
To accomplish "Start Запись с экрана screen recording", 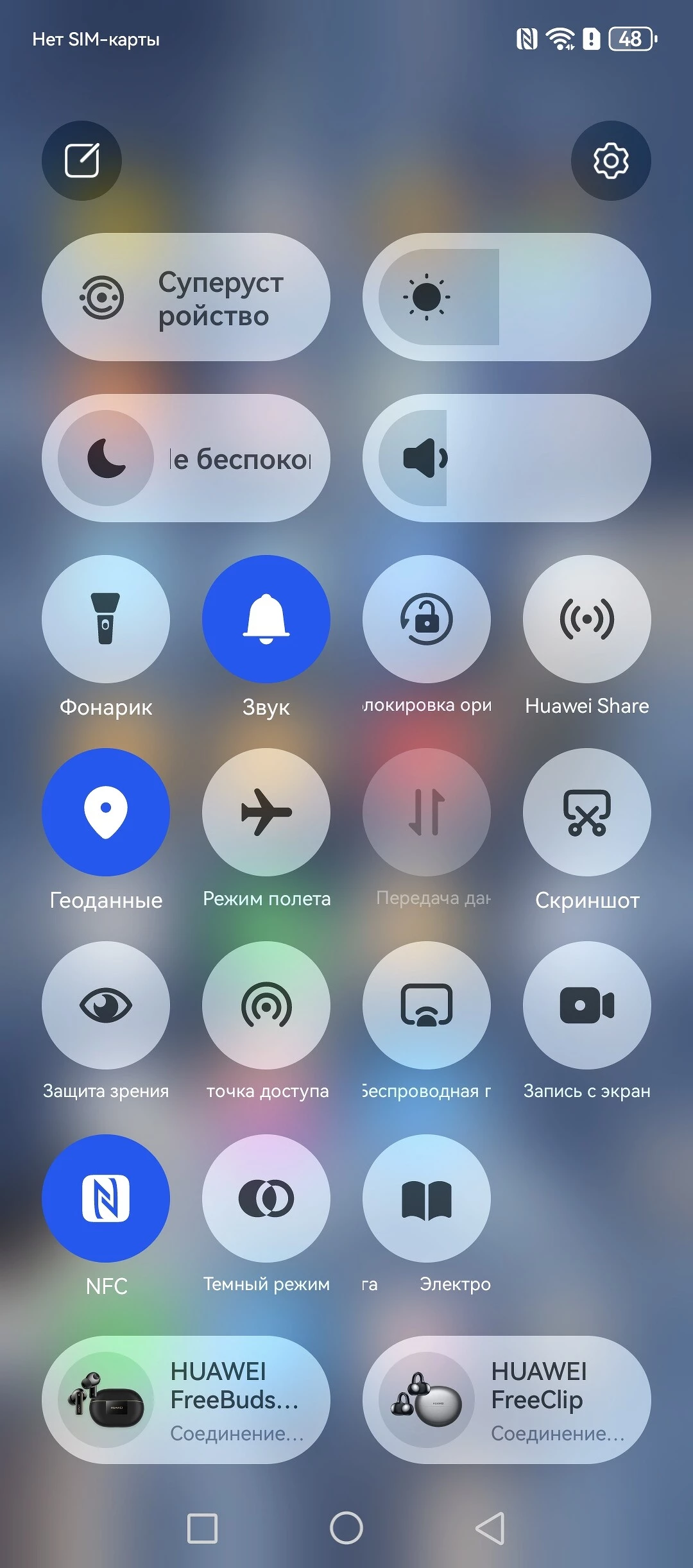I will pyautogui.click(x=587, y=1005).
